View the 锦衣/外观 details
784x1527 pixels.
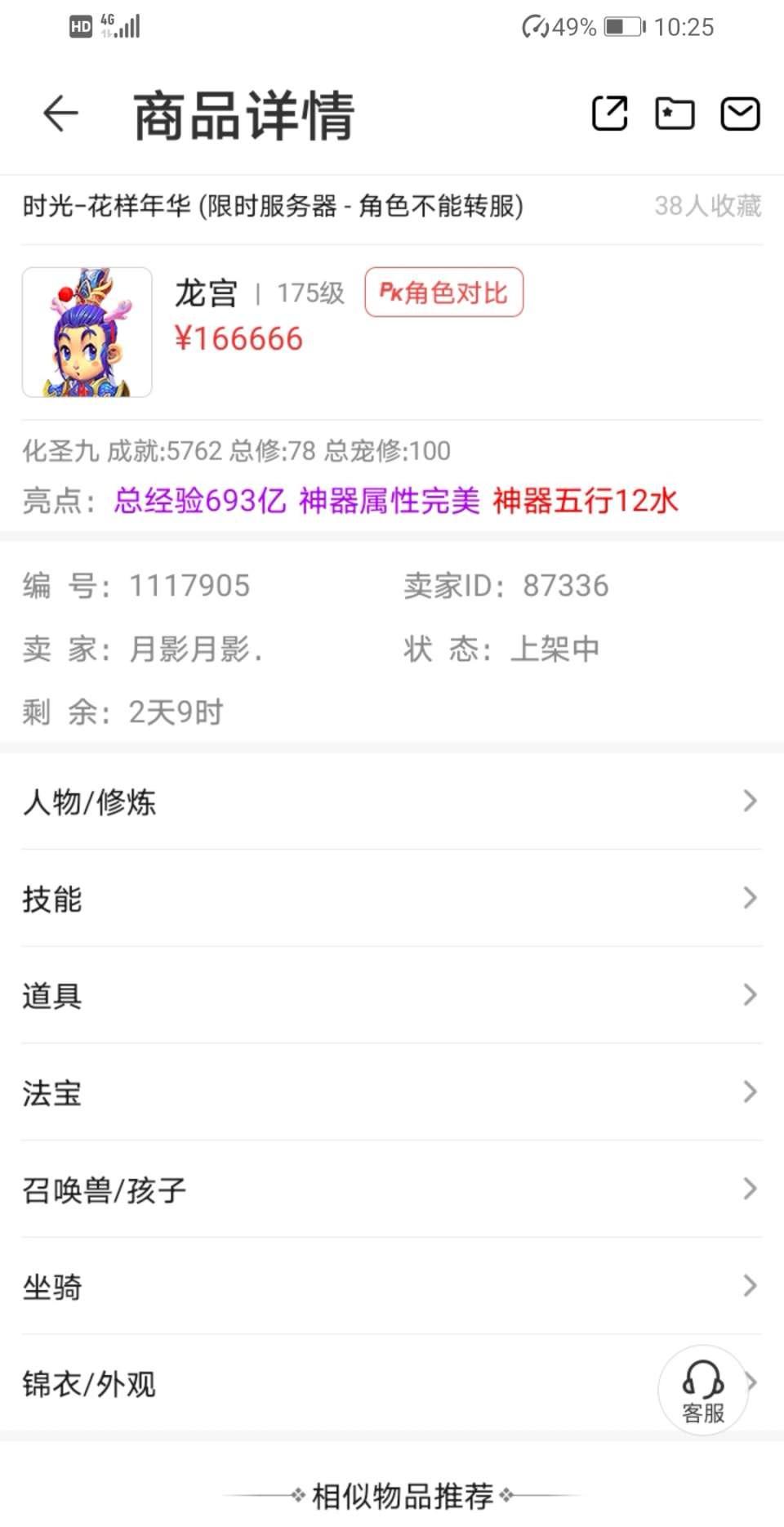[x=327, y=1383]
